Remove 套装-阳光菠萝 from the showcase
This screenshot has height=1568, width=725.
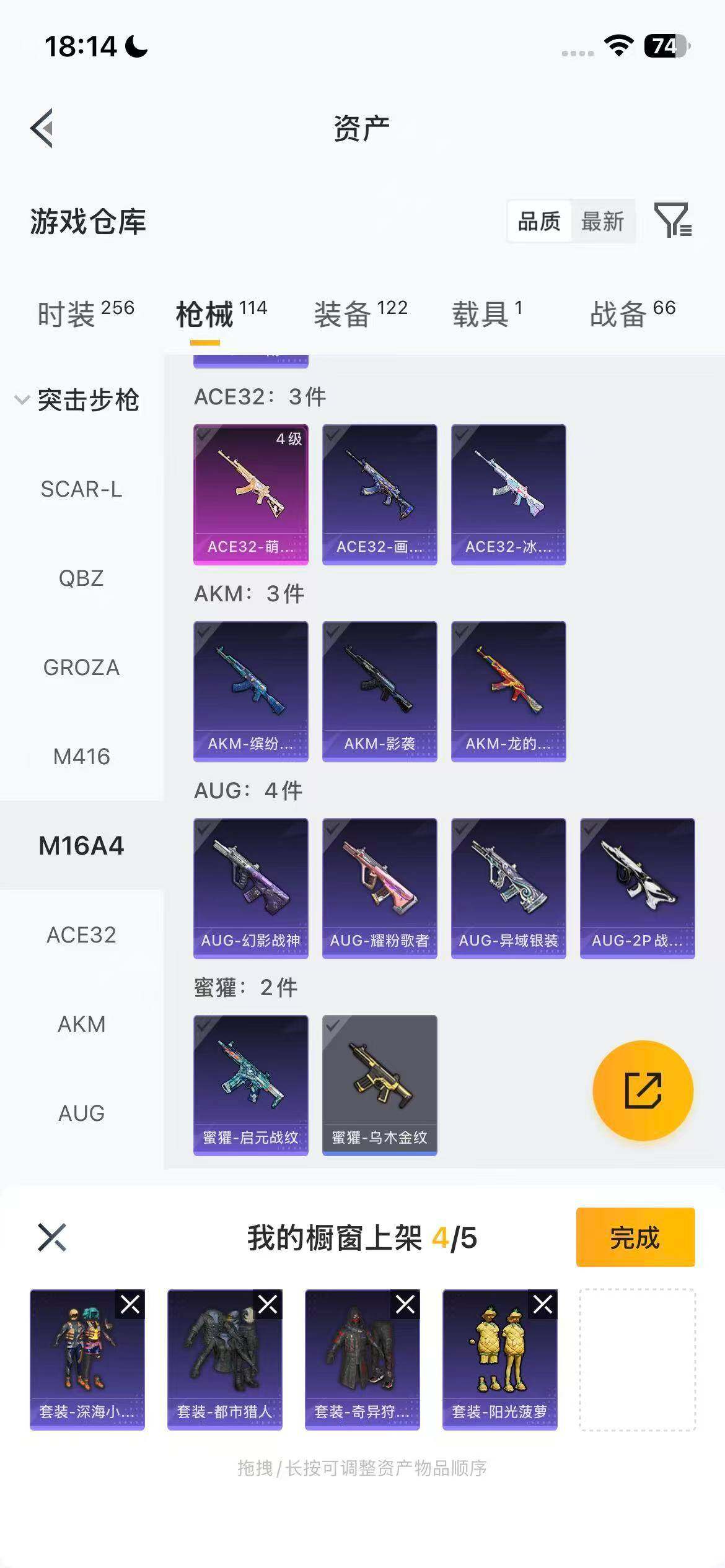[x=543, y=1305]
